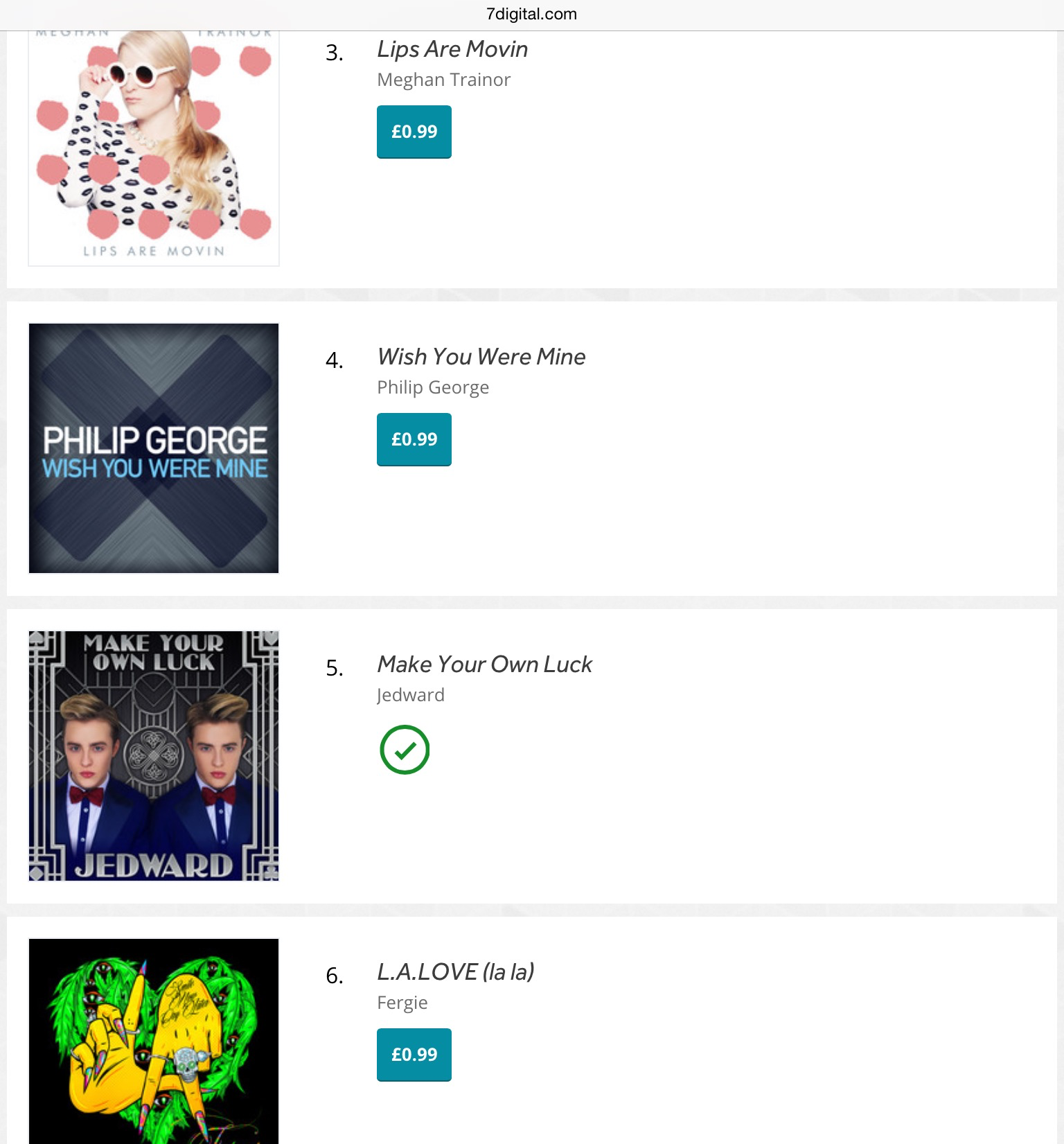Screen dimensions: 1064x1144
Task: Tap the green checkmark under Jedward
Action: click(x=405, y=750)
